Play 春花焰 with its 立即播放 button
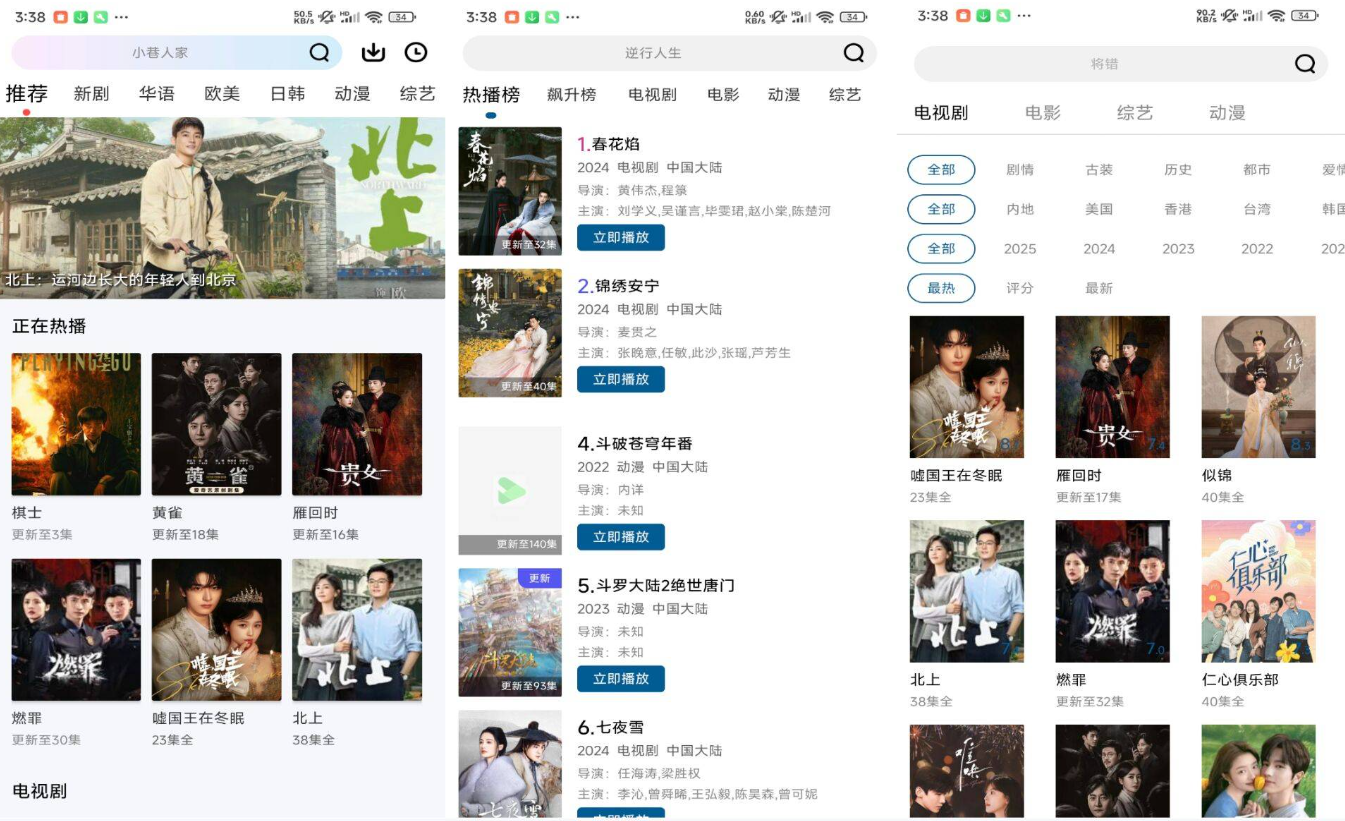This screenshot has width=1345, height=821. (621, 238)
